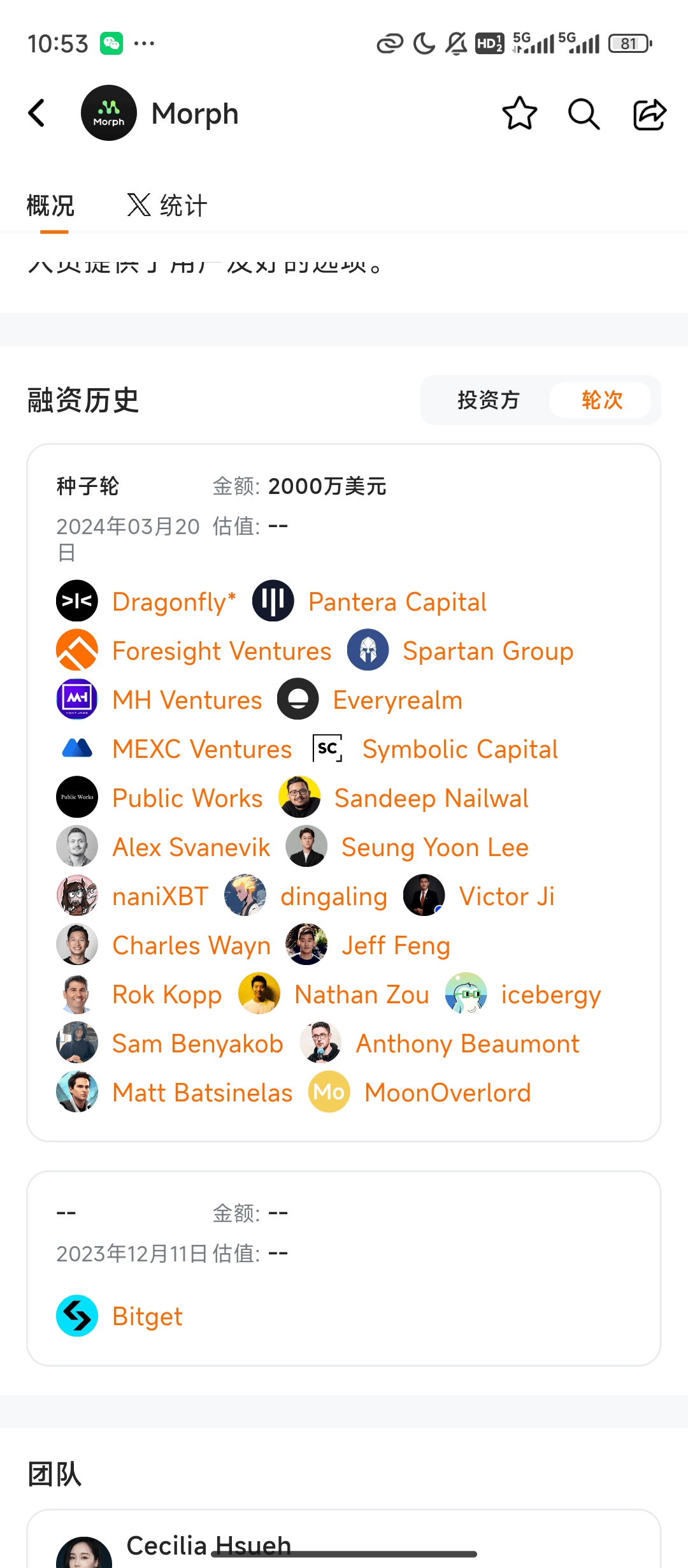View Symbolic Capital profile
This screenshot has height=1568, width=688.
click(459, 749)
